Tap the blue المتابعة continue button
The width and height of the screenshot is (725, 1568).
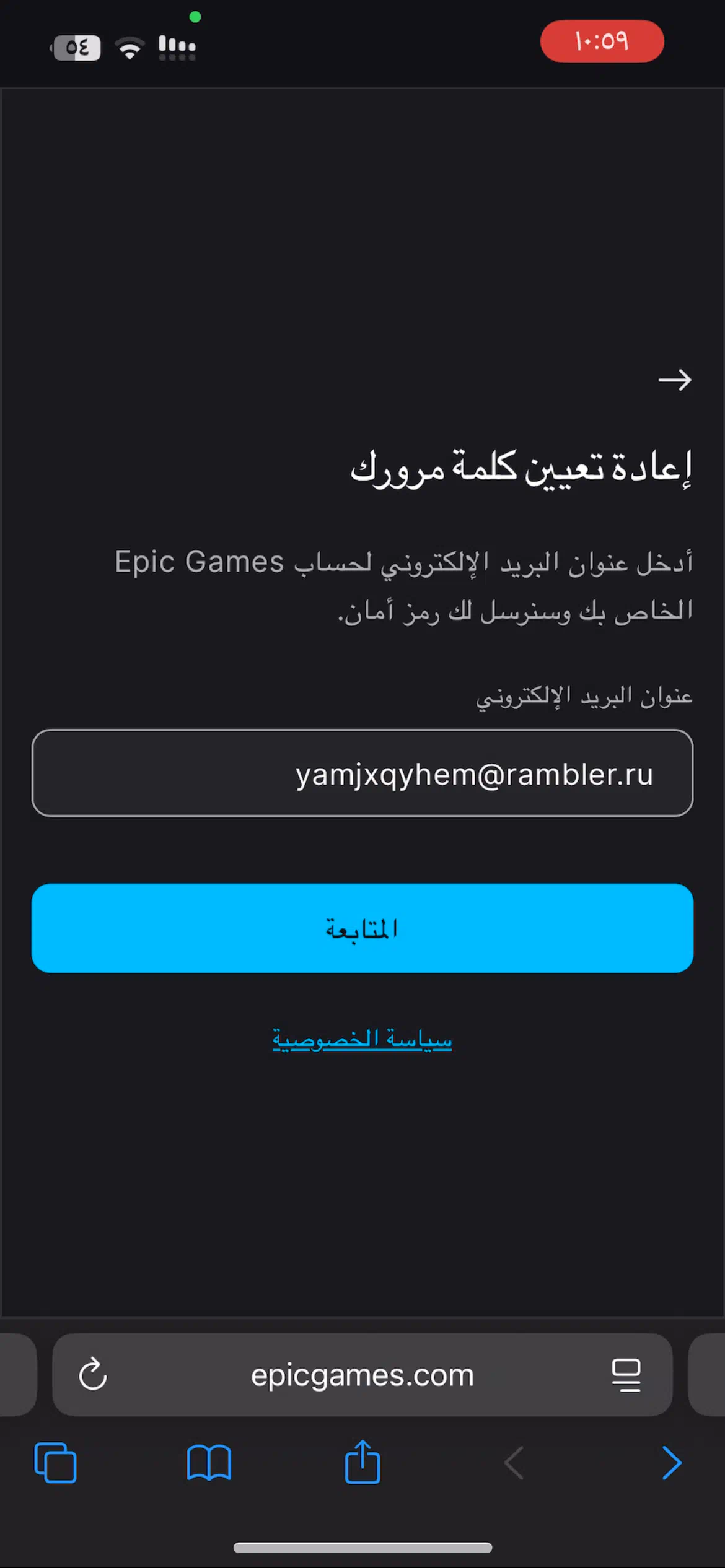click(x=362, y=928)
